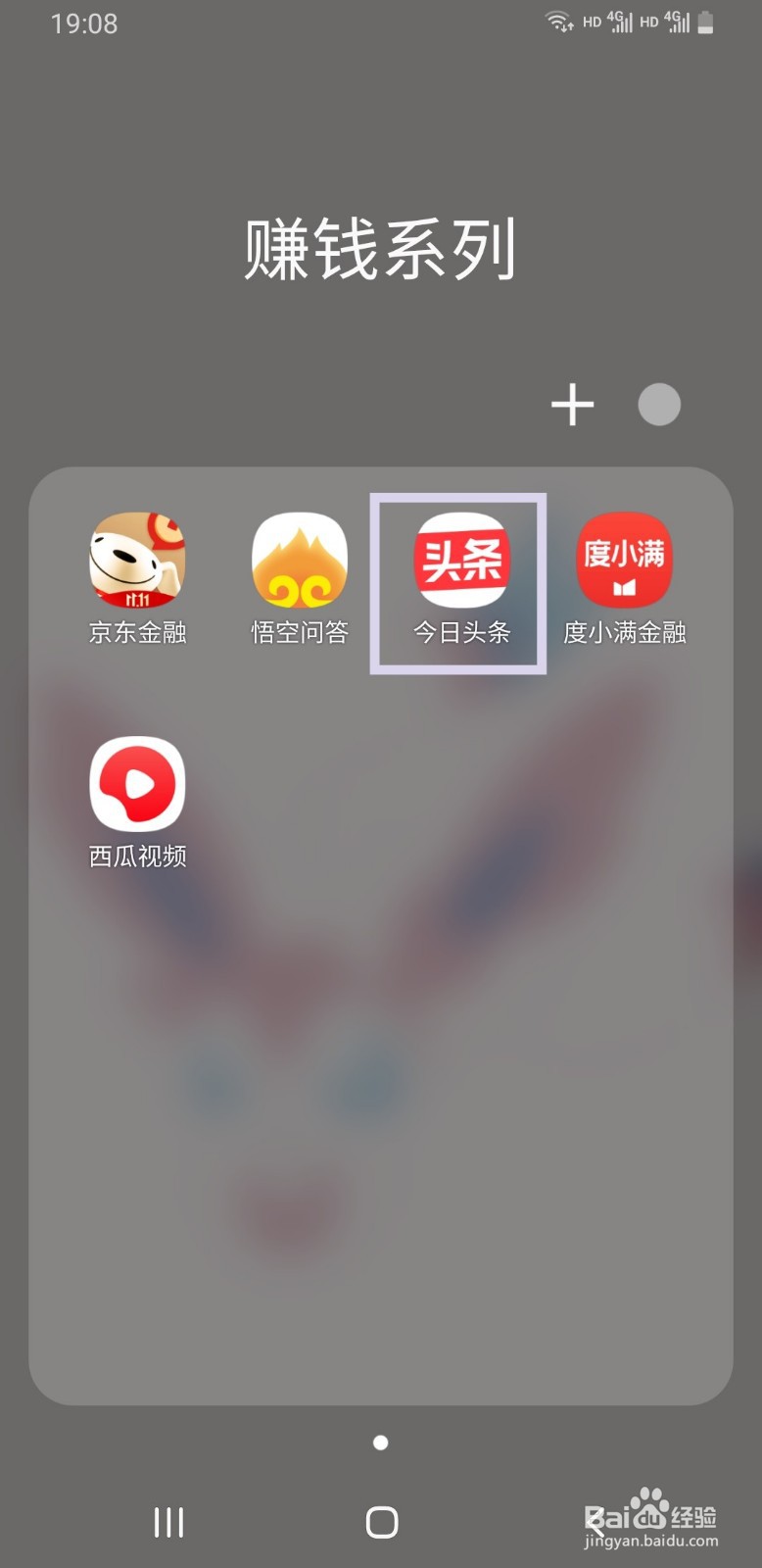Screen dimensions: 762x1568
Task: Open the folder background color picker circle
Action: [659, 404]
